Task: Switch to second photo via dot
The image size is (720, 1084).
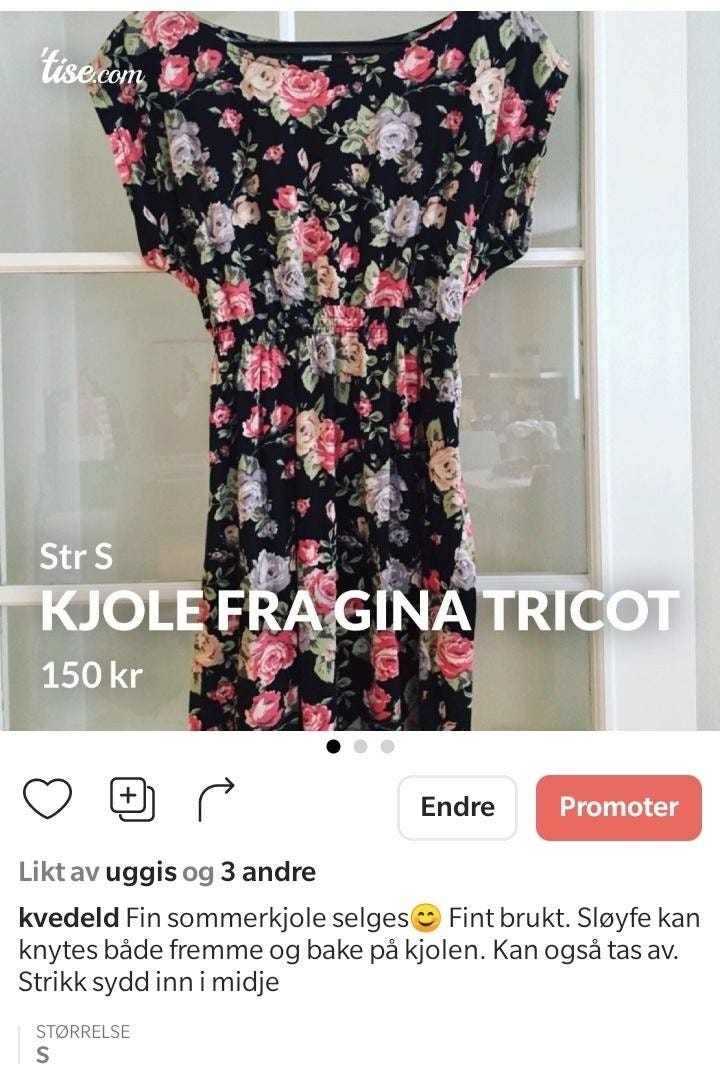Action: tap(359, 744)
